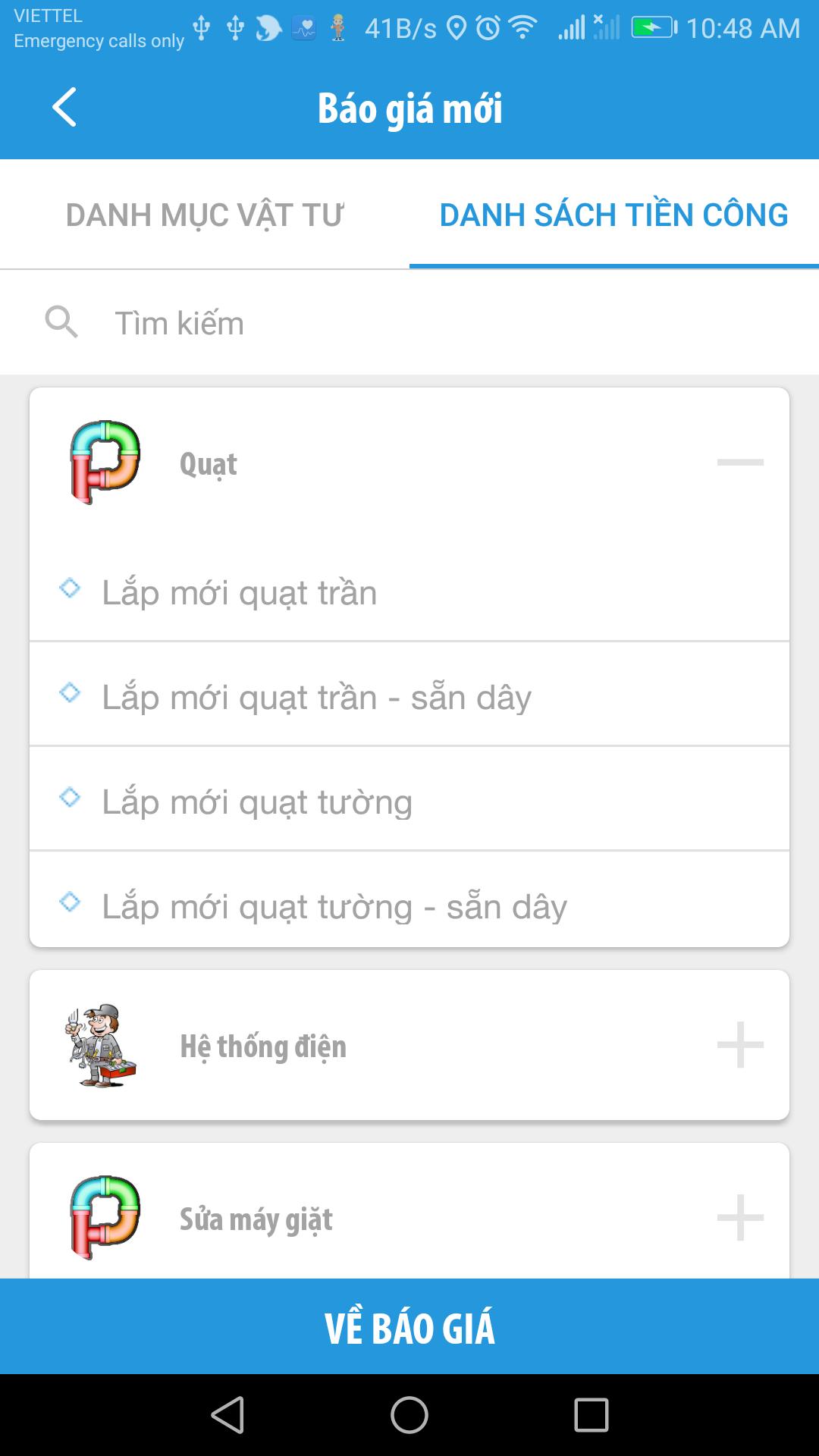Expand the Hệ thống điện category
819x1456 pixels.
click(739, 1045)
